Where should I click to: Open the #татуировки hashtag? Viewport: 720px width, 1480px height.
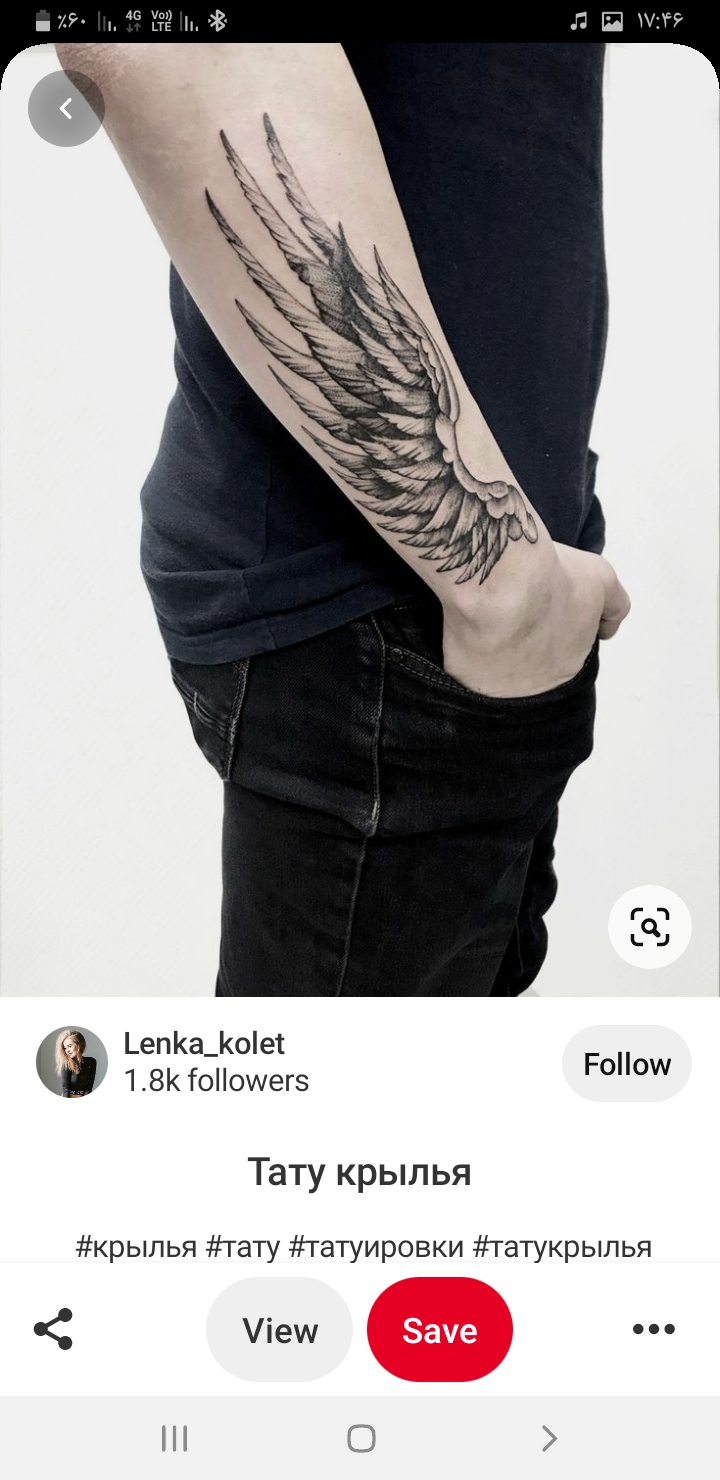[x=376, y=1247]
